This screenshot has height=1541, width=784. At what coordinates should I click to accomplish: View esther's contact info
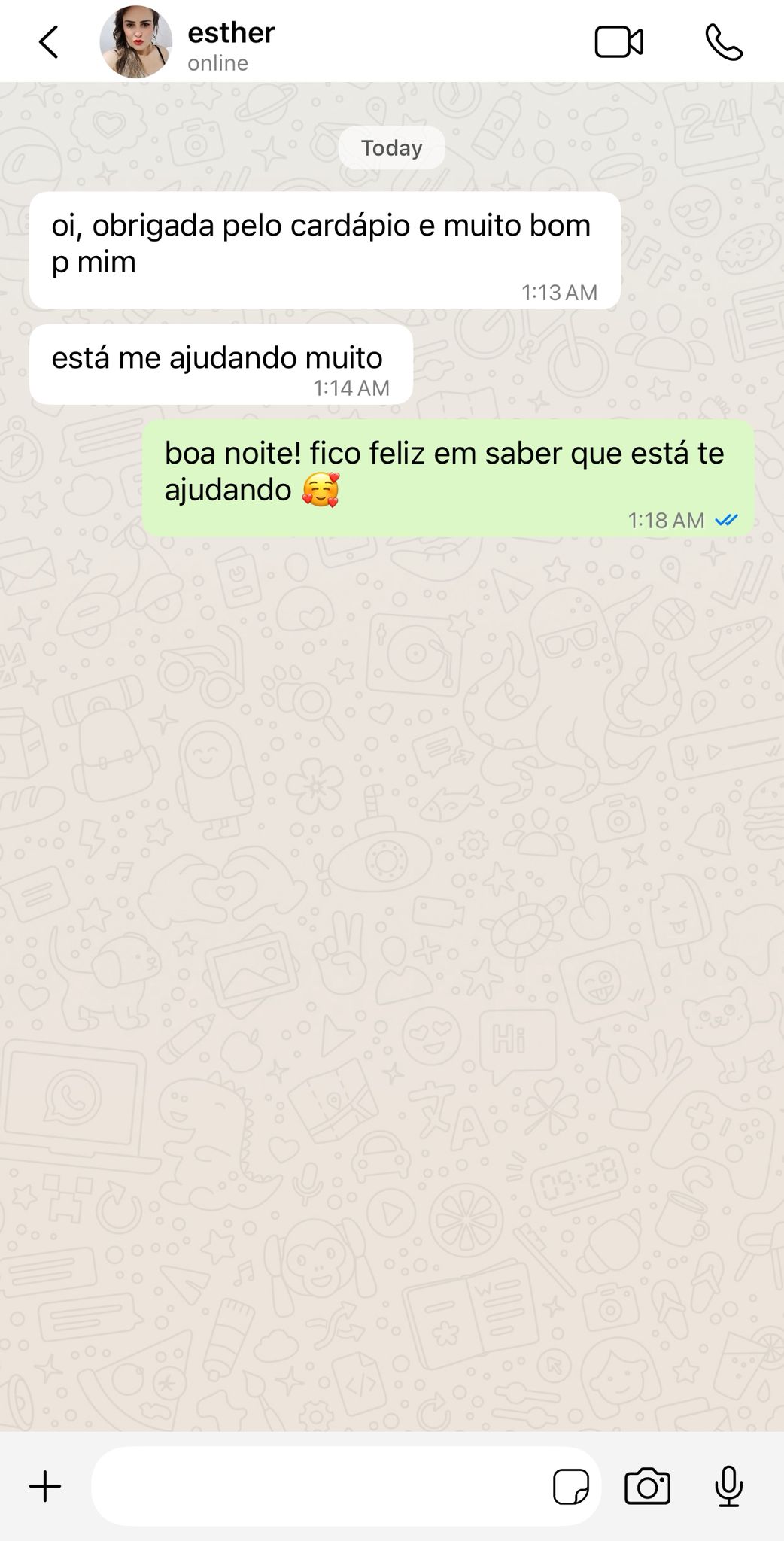pos(232,44)
